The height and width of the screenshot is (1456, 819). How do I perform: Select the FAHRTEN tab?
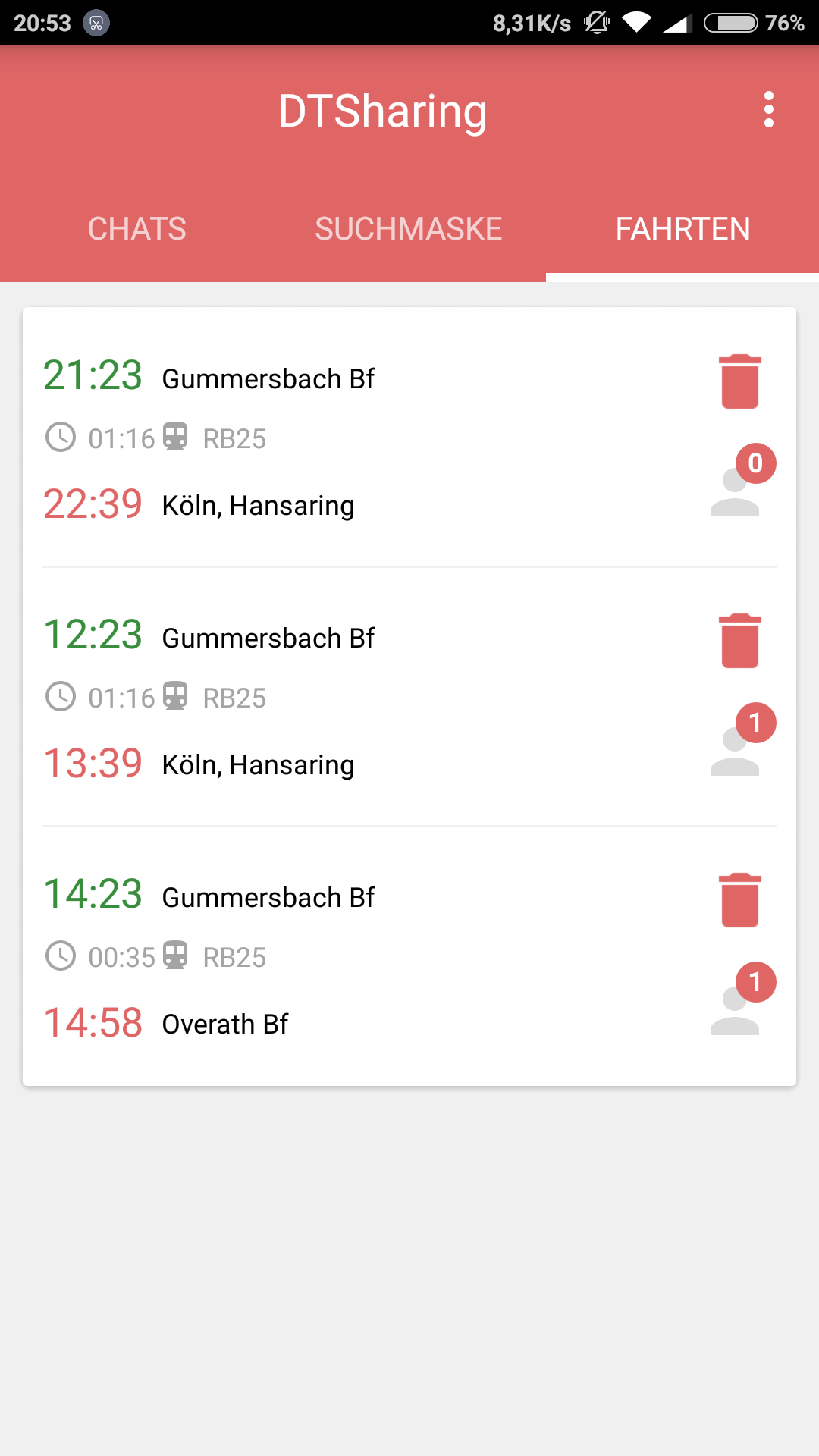coord(682,229)
